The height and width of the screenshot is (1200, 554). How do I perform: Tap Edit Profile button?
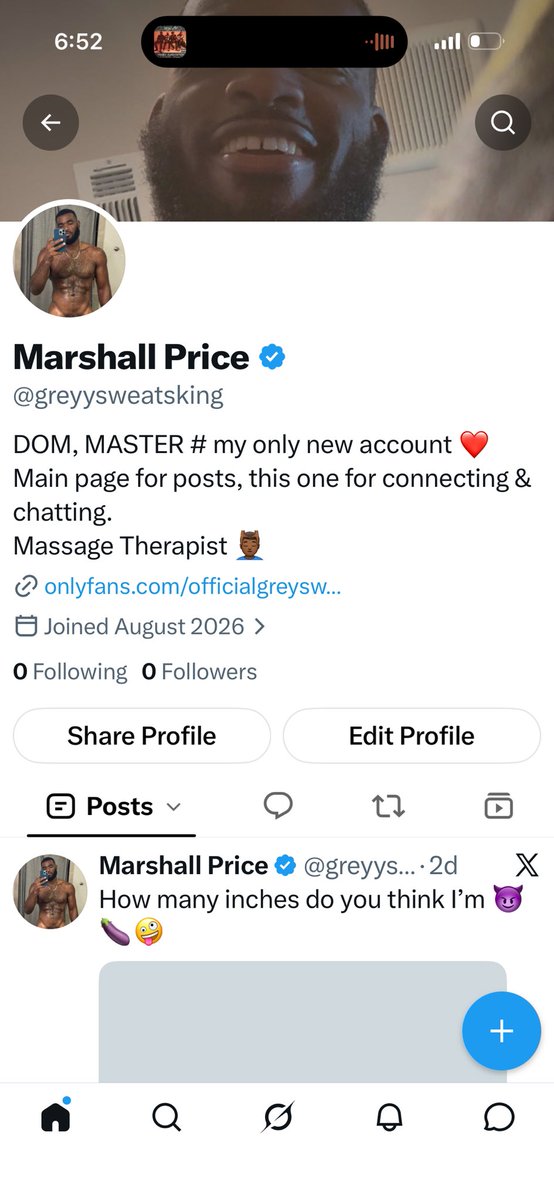(x=412, y=736)
